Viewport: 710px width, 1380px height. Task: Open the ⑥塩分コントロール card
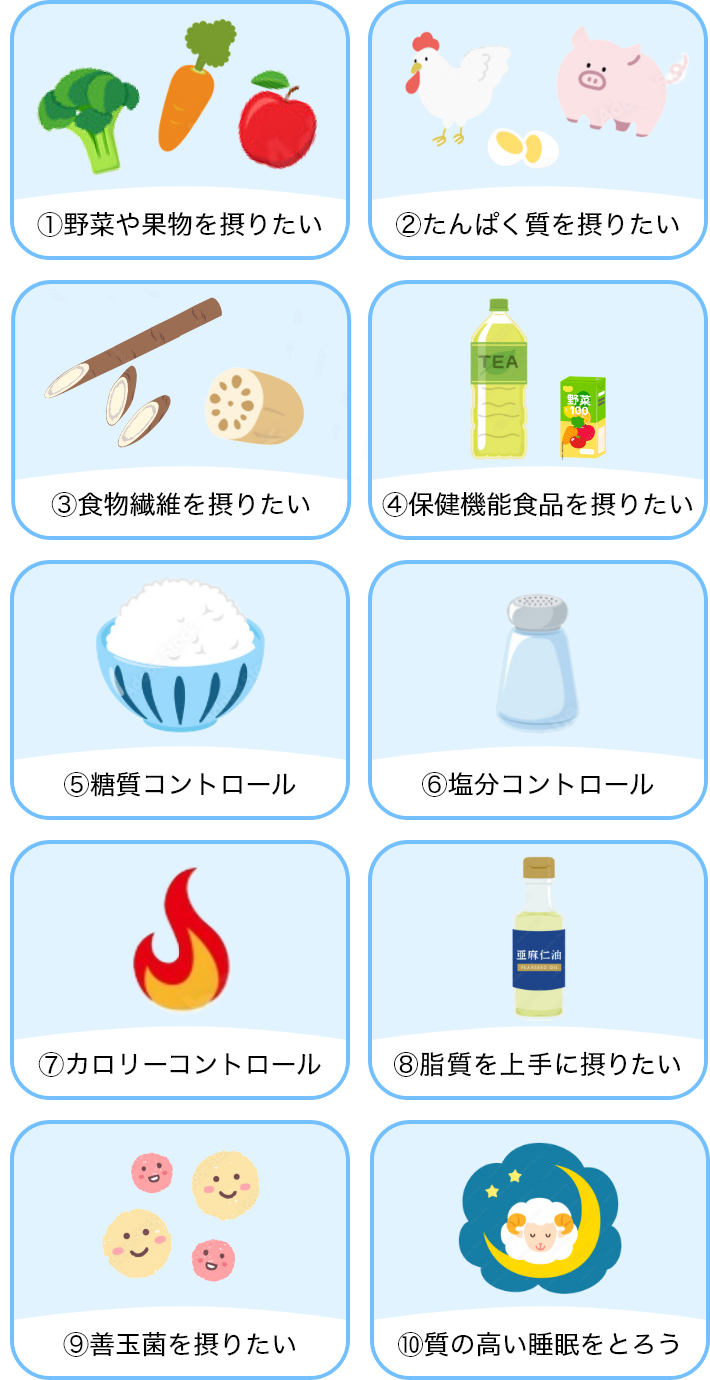(538, 690)
